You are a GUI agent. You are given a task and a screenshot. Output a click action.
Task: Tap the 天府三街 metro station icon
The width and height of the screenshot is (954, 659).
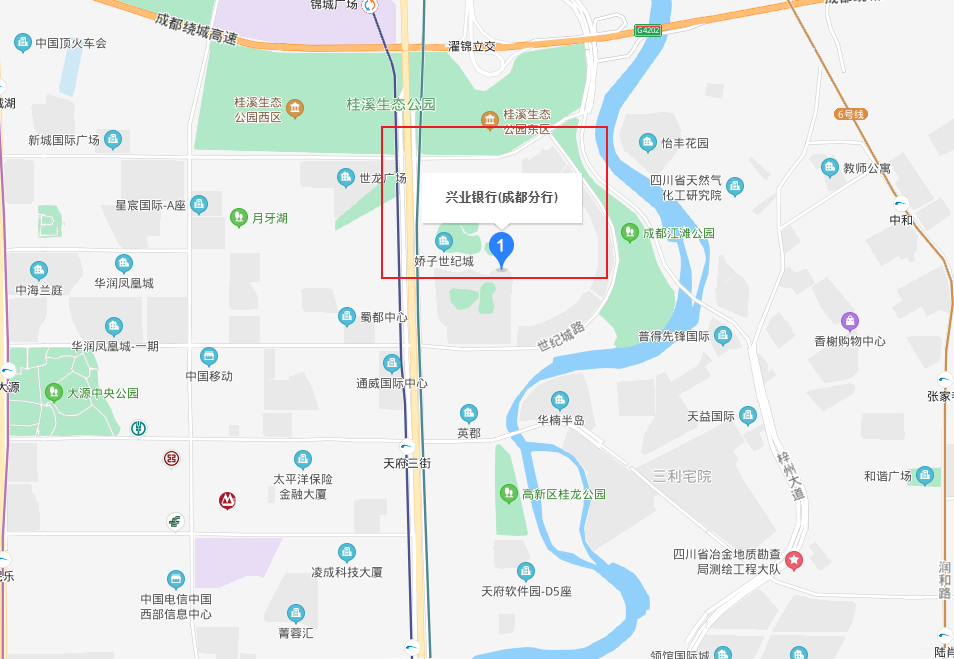click(x=407, y=447)
